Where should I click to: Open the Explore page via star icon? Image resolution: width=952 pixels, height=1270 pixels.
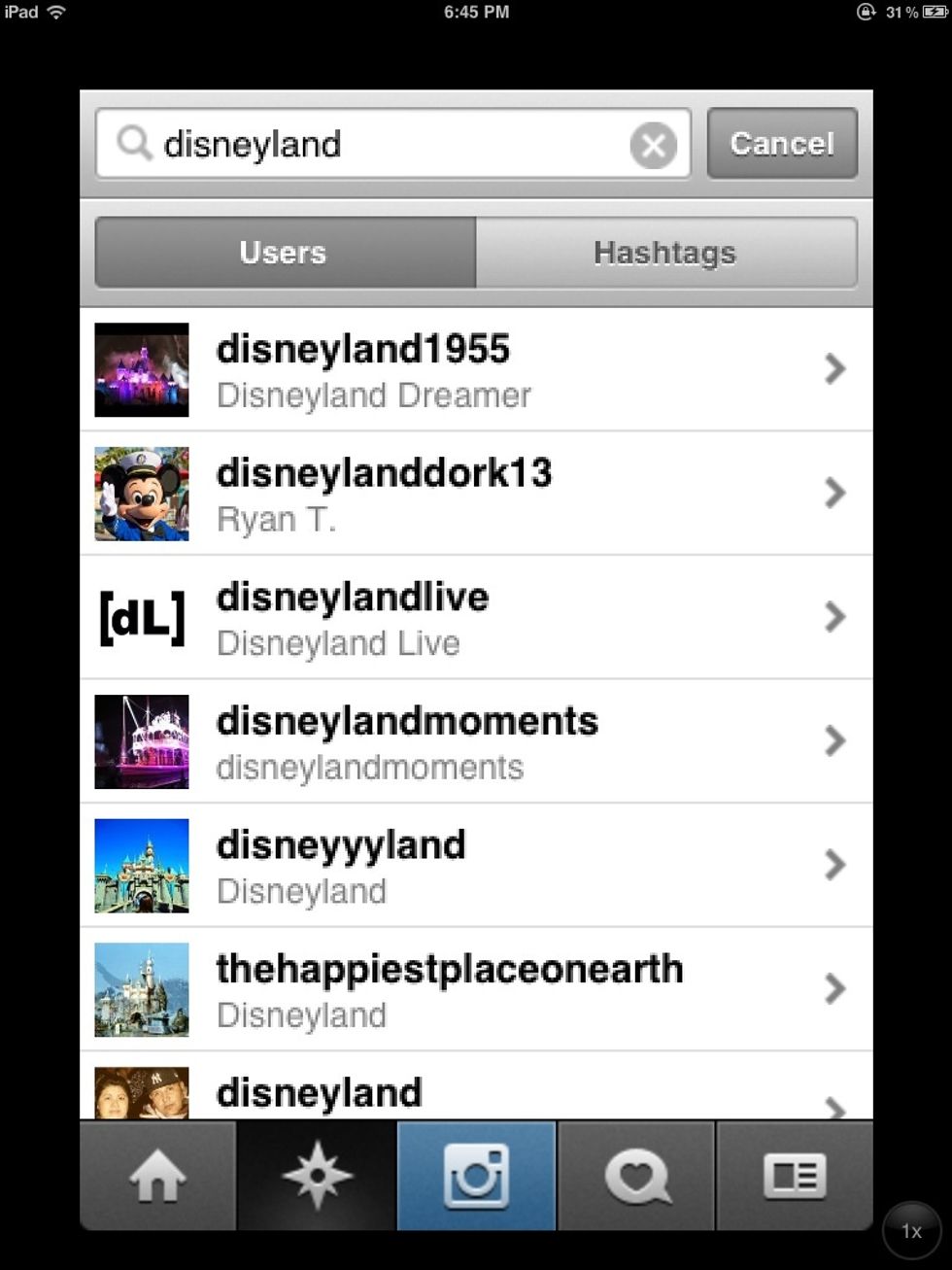[x=316, y=1176]
